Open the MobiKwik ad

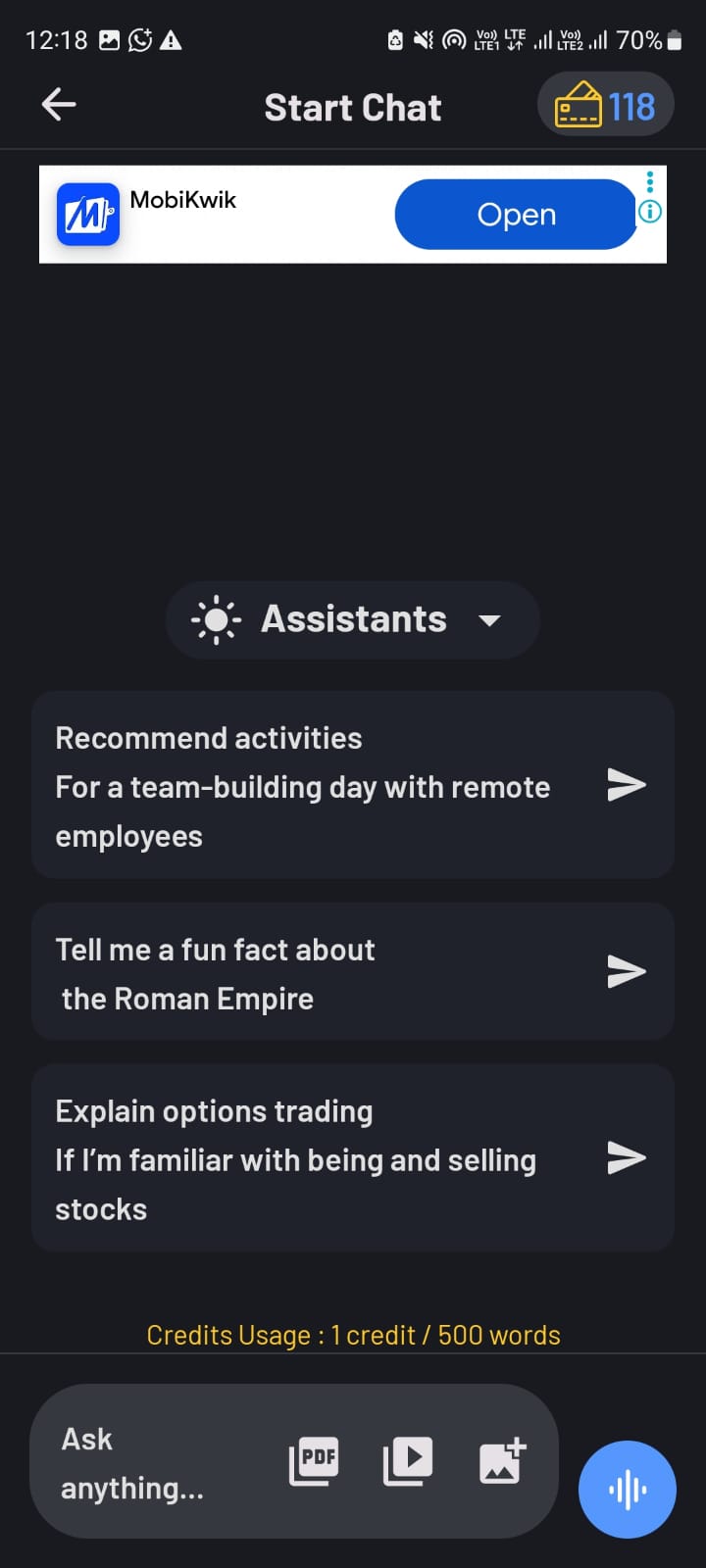coord(516,215)
